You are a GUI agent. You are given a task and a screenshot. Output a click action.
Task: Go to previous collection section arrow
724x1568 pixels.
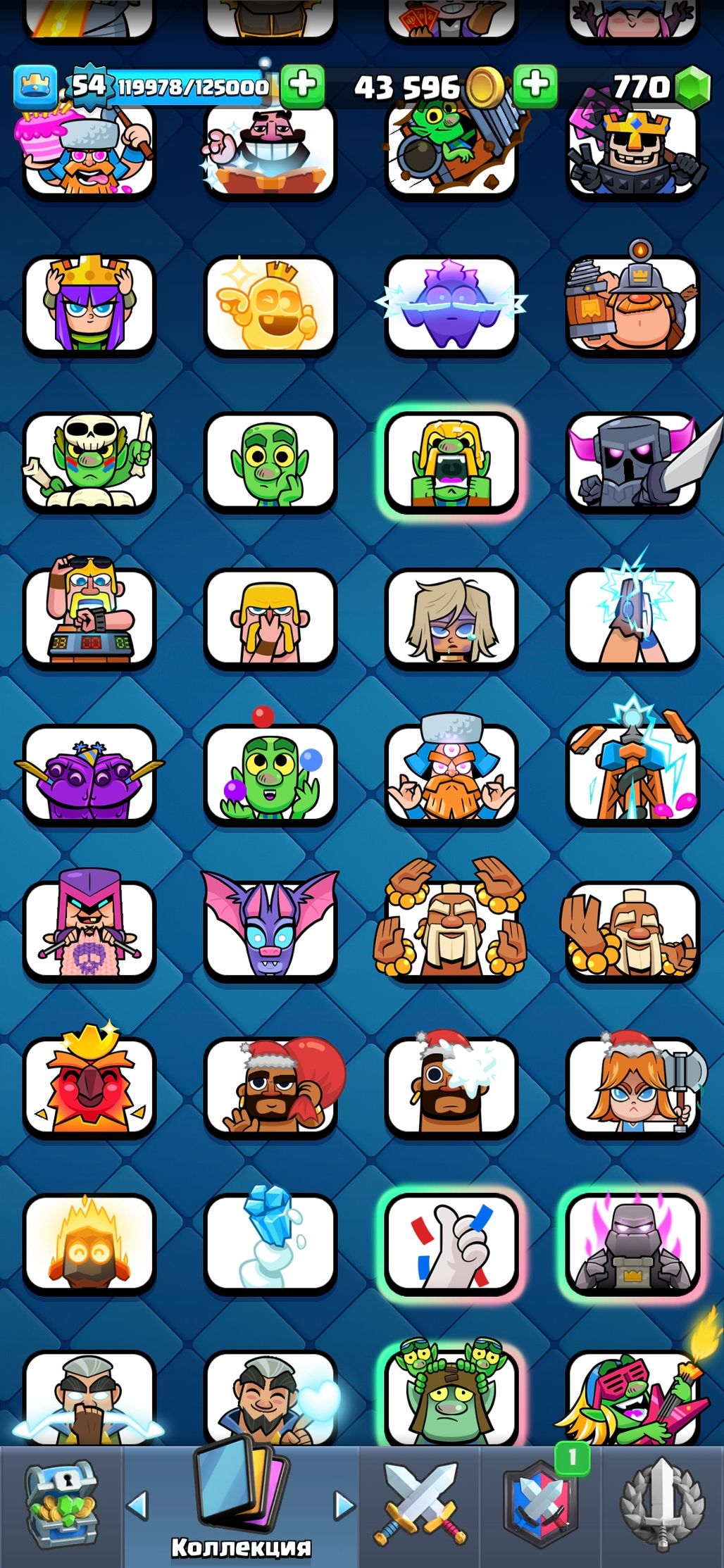point(137,1505)
